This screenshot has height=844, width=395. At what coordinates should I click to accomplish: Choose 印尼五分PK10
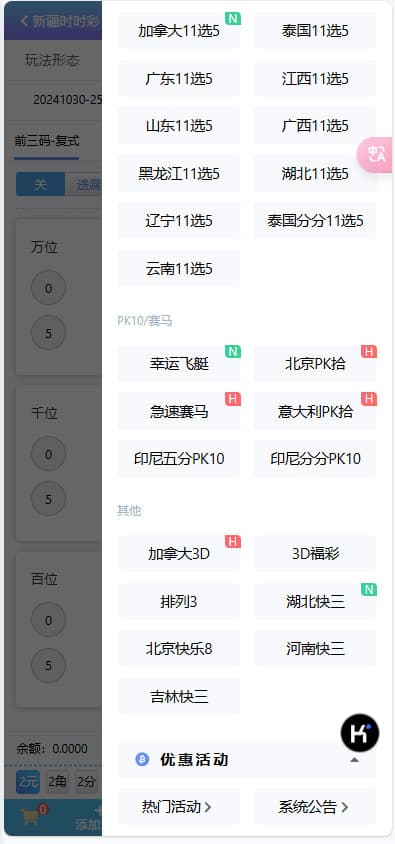[x=179, y=459]
